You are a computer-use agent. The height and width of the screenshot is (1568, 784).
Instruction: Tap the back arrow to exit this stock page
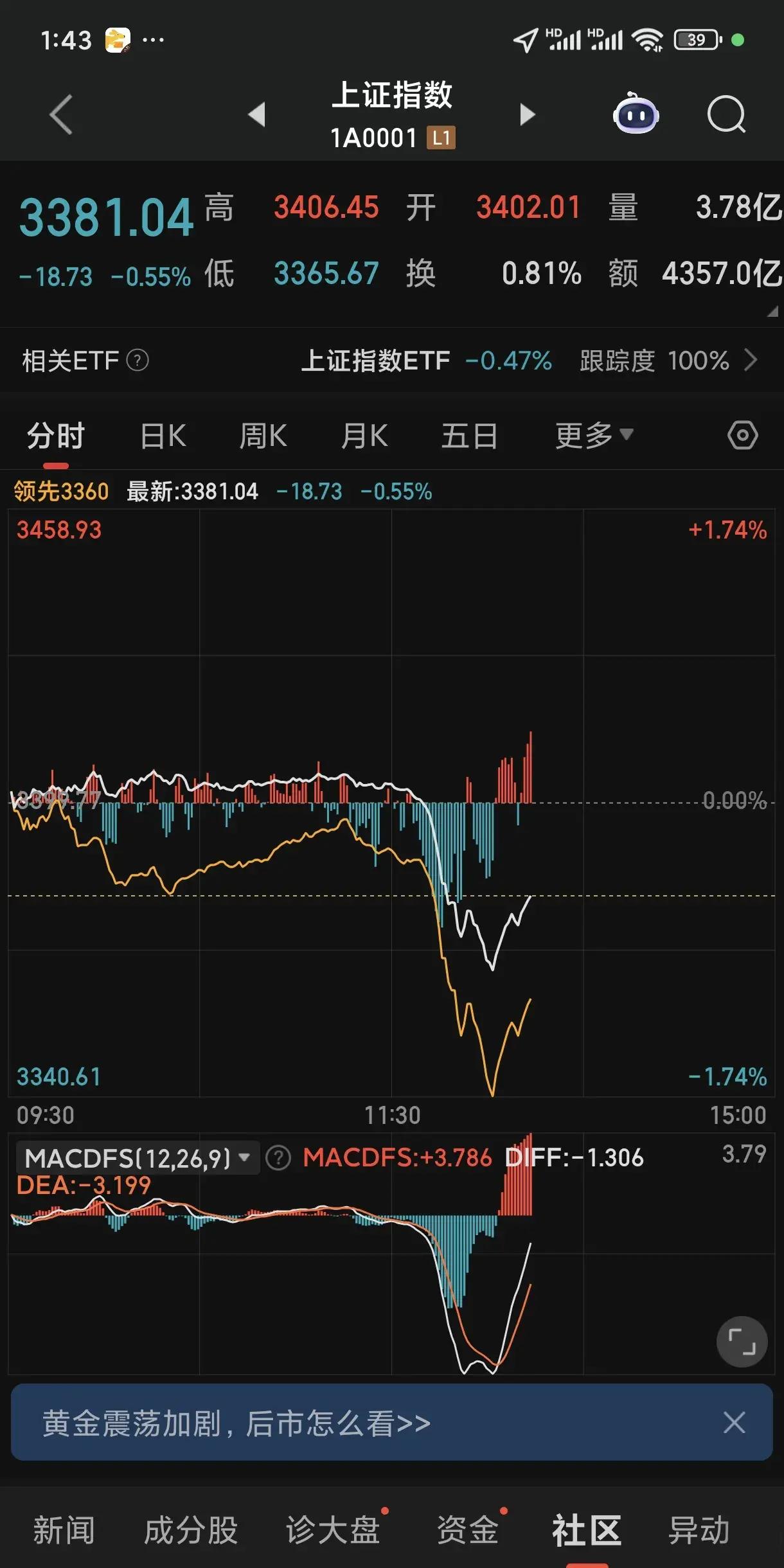tap(58, 114)
